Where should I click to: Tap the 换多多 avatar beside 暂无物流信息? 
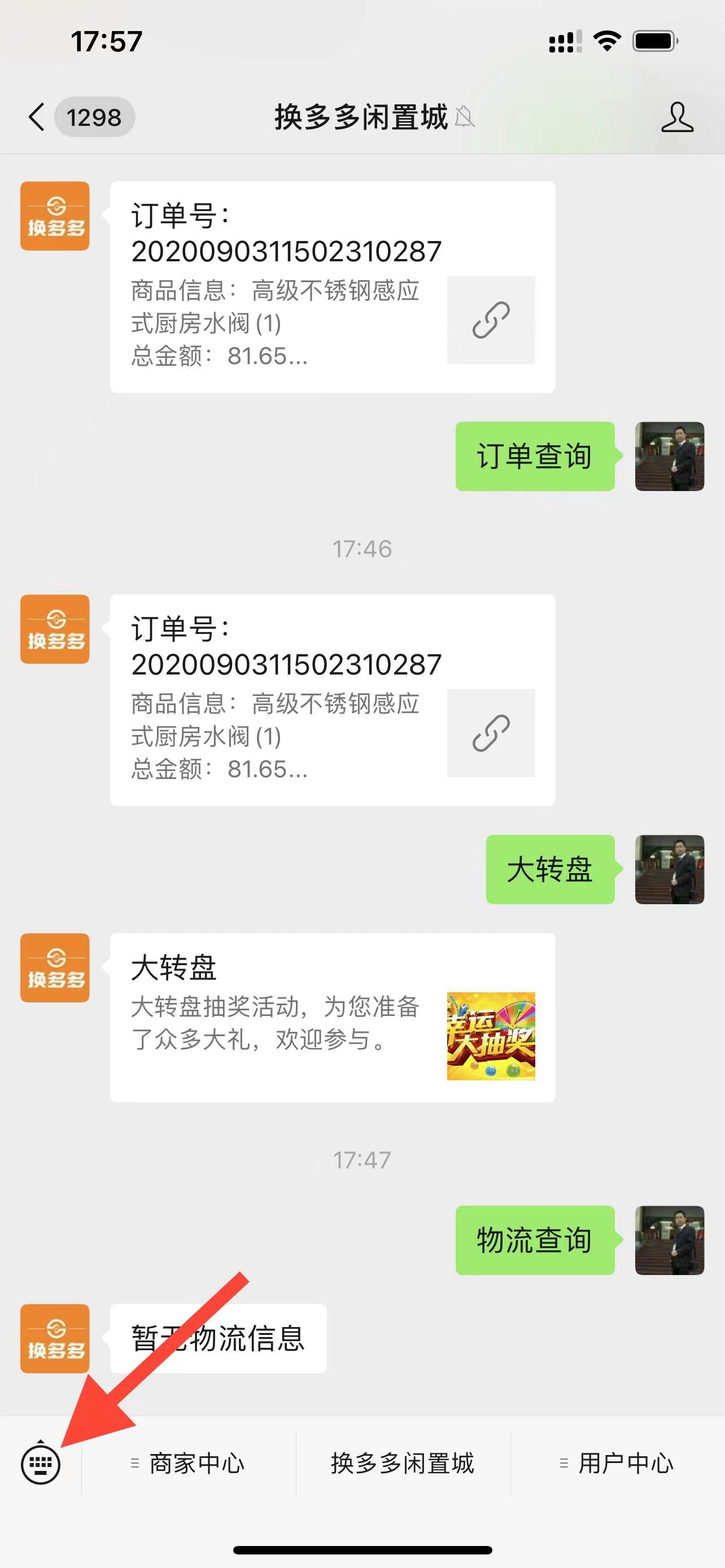(55, 1338)
